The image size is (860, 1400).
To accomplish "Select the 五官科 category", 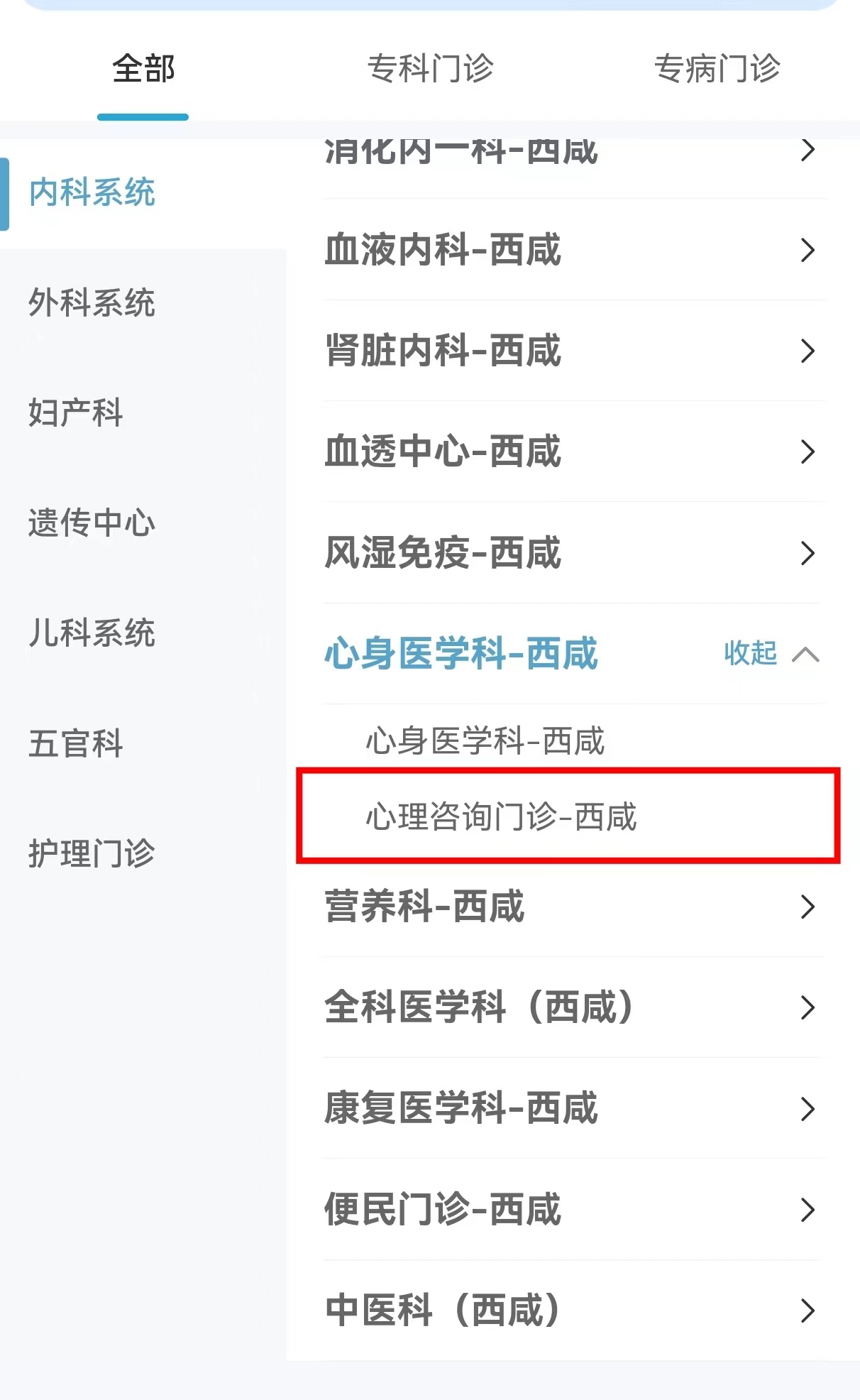I will tap(76, 743).
